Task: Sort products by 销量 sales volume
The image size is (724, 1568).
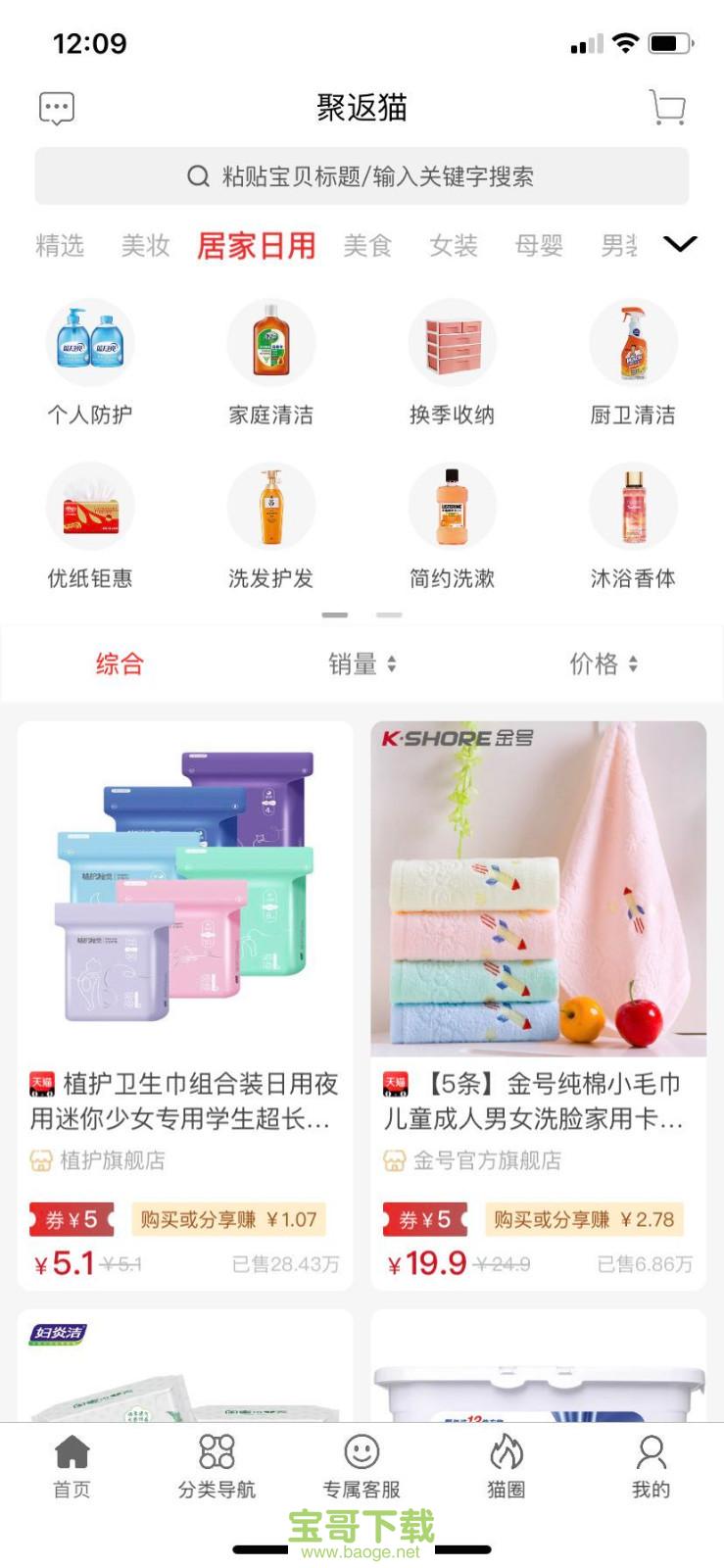Action: click(362, 663)
